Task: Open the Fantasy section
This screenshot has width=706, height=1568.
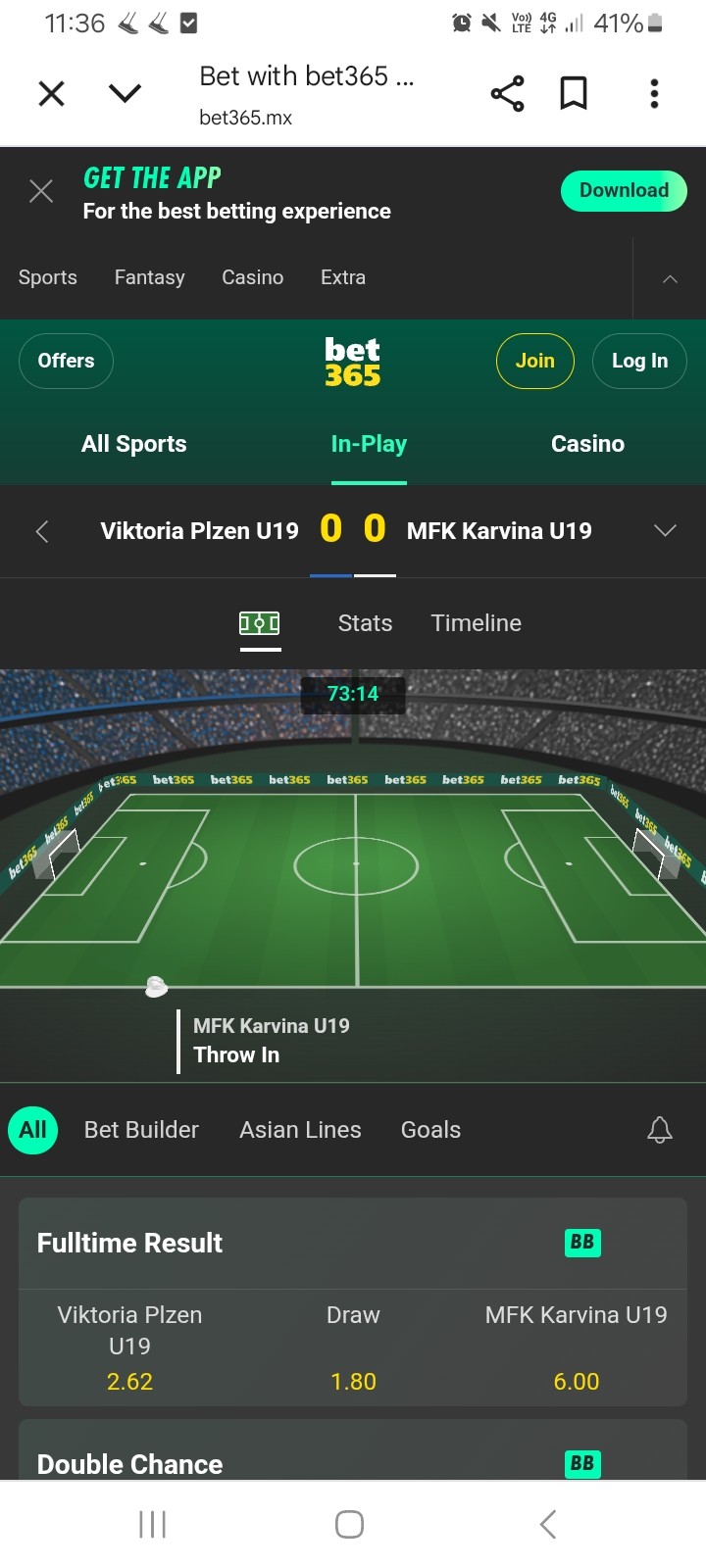Action: 149,277
